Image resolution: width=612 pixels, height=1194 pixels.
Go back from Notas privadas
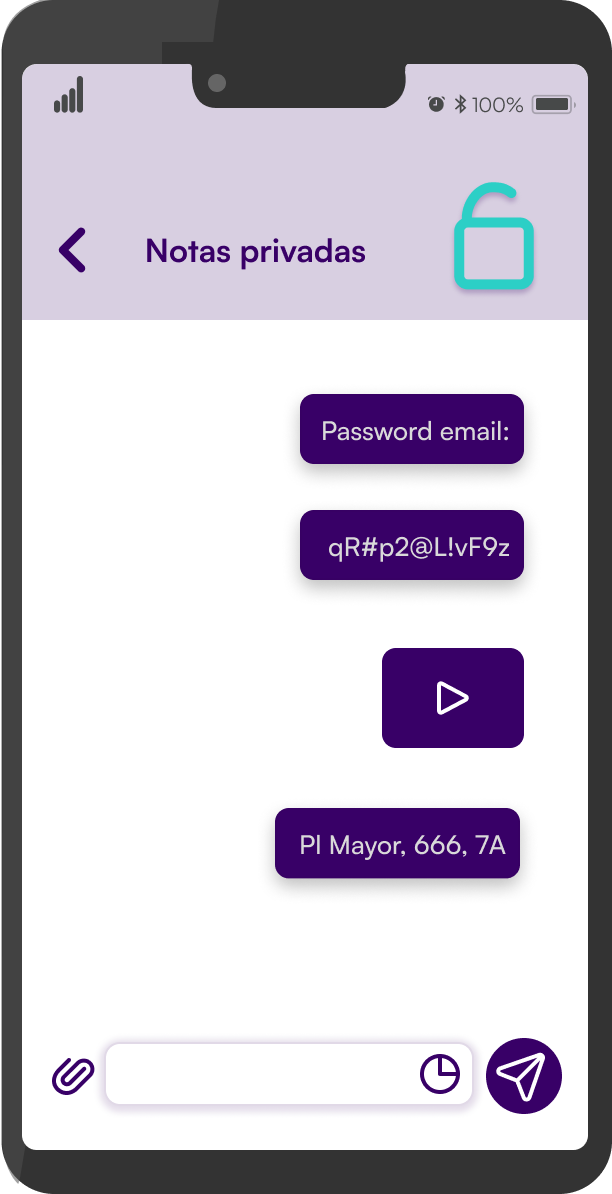click(x=73, y=250)
